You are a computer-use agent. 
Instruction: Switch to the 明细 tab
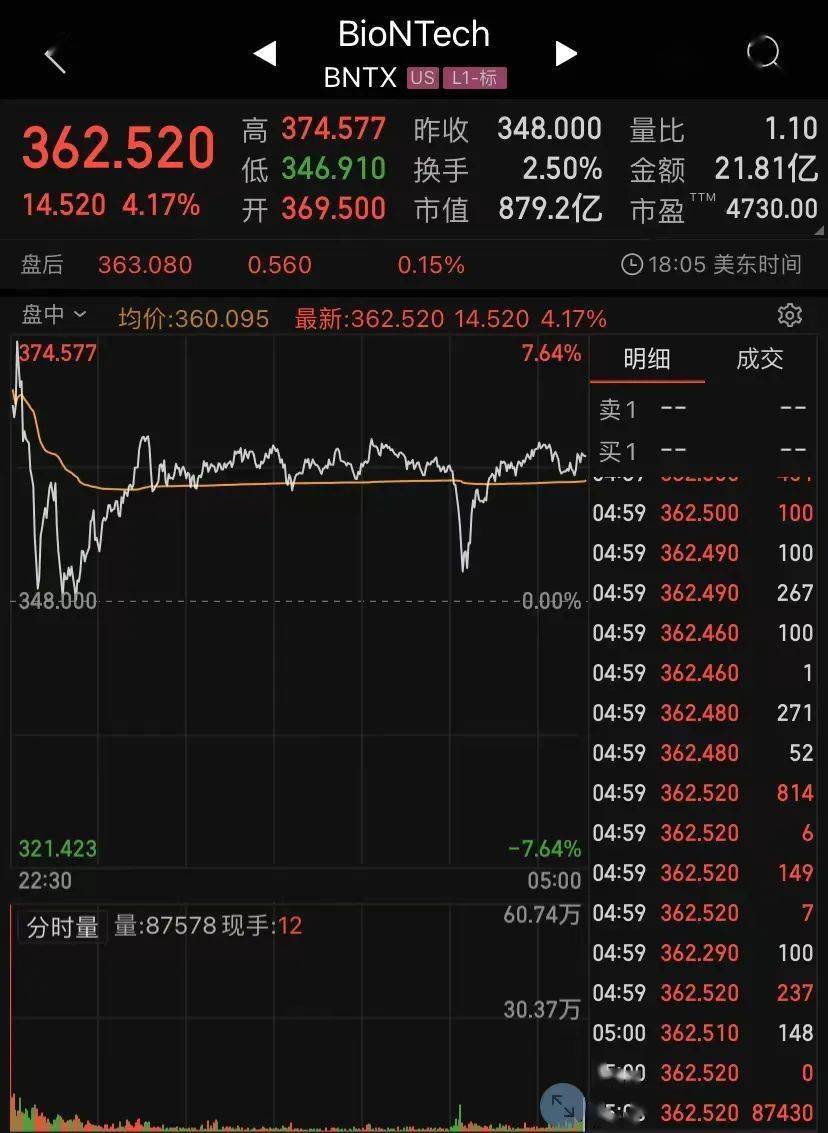[x=647, y=359]
